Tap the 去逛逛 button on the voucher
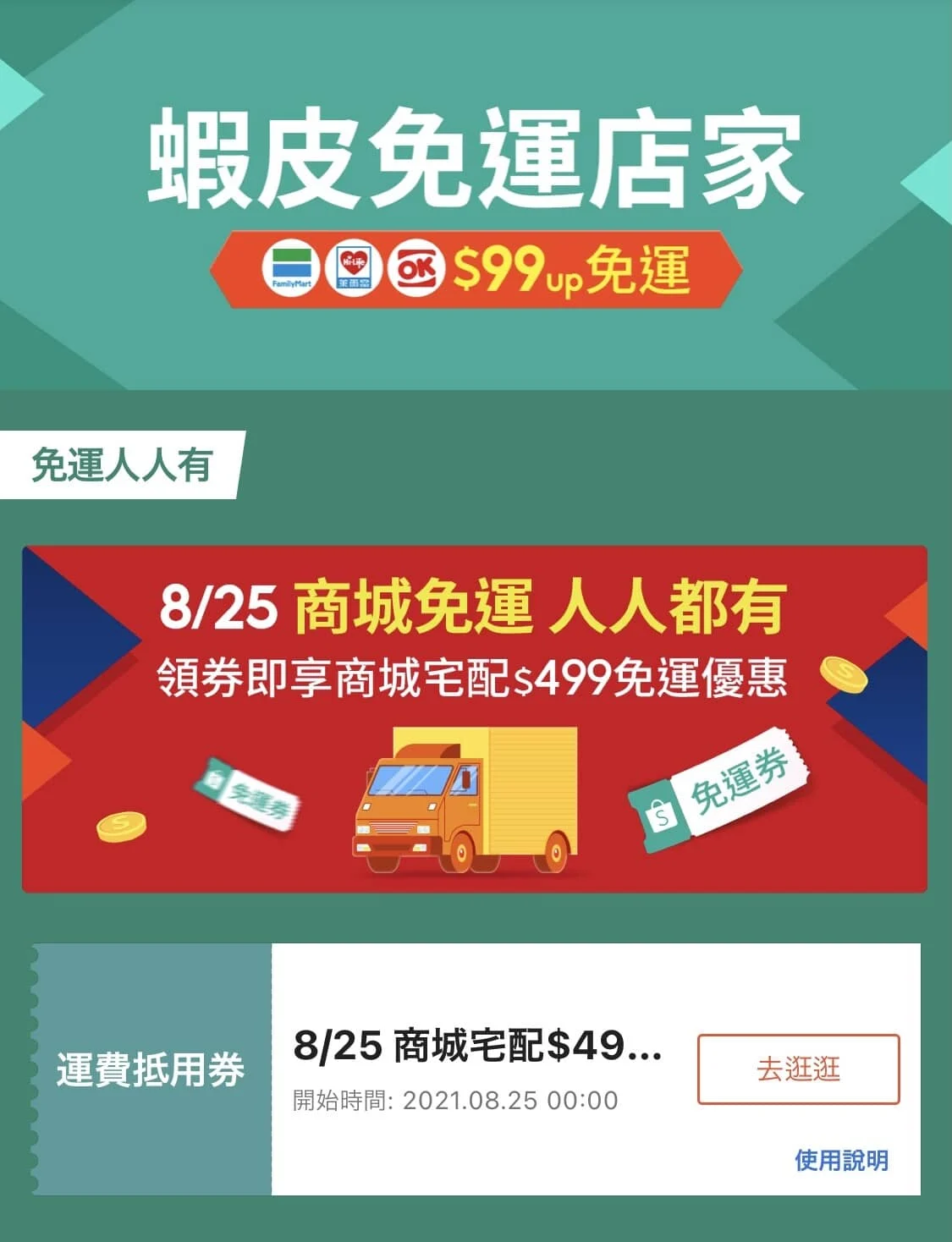This screenshot has width=952, height=1242. click(x=798, y=1069)
